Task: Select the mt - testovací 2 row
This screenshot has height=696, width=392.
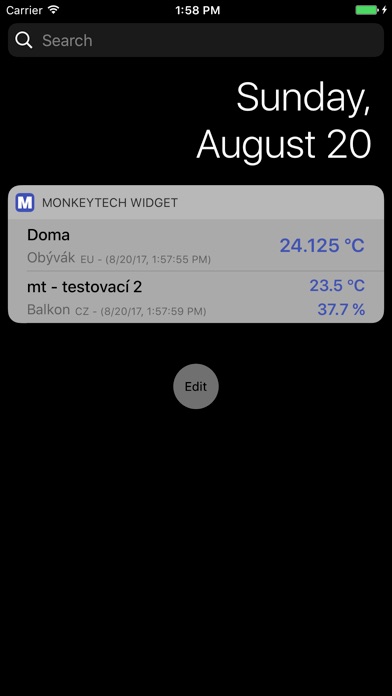Action: click(196, 297)
